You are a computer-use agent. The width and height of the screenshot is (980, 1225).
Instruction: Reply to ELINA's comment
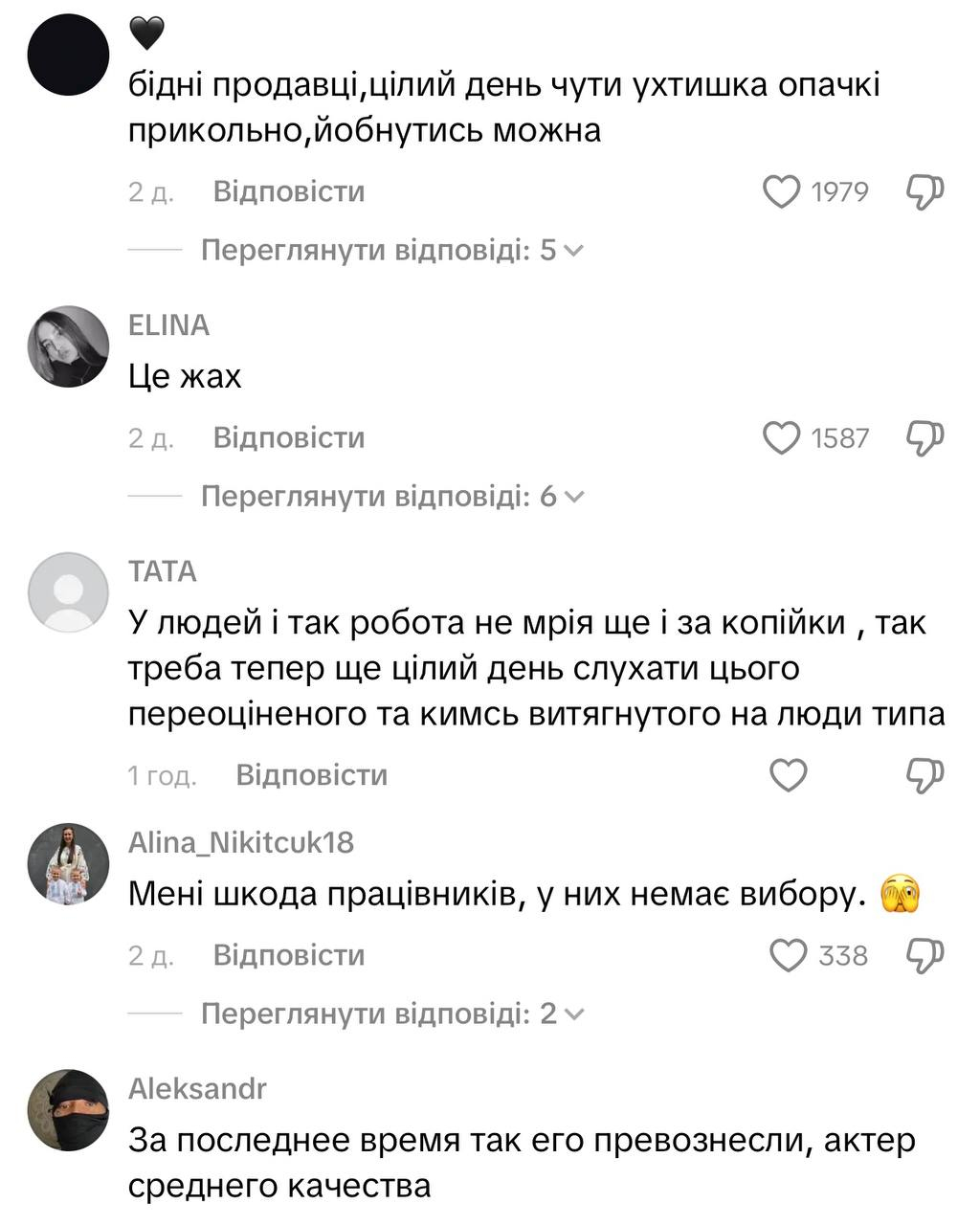point(288,437)
